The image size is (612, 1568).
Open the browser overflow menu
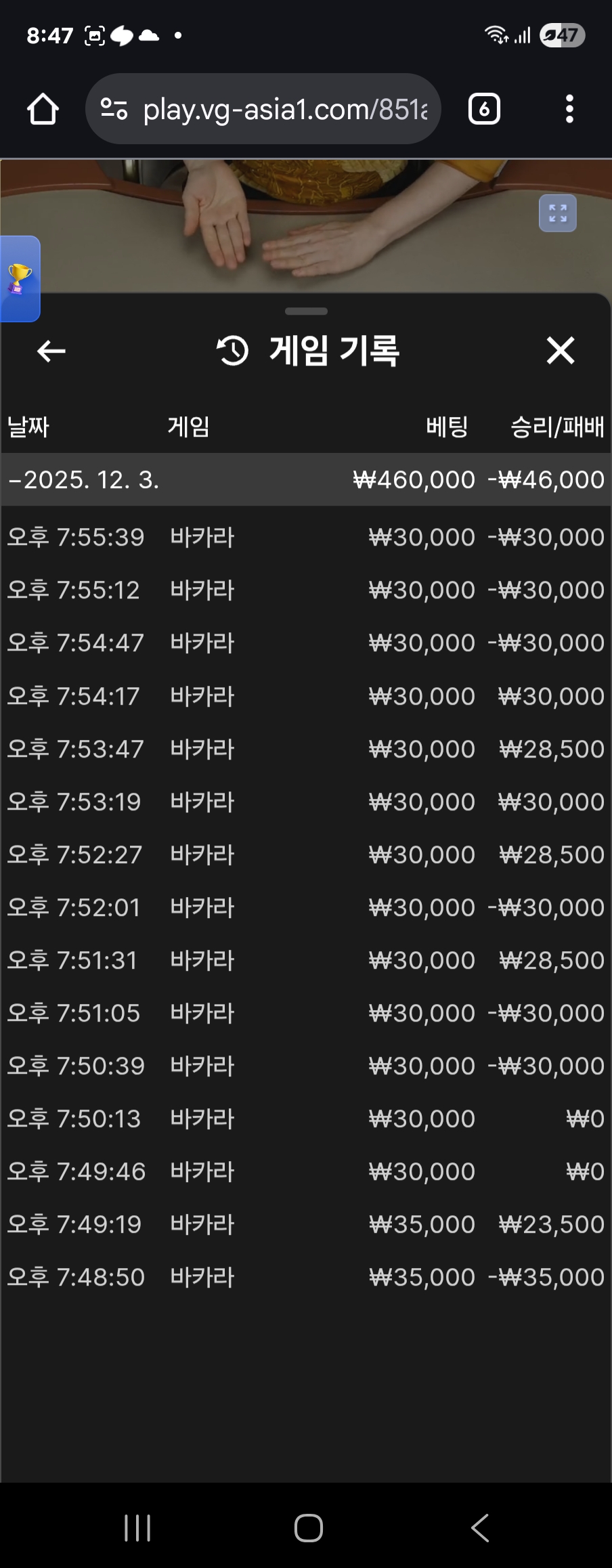tap(569, 109)
